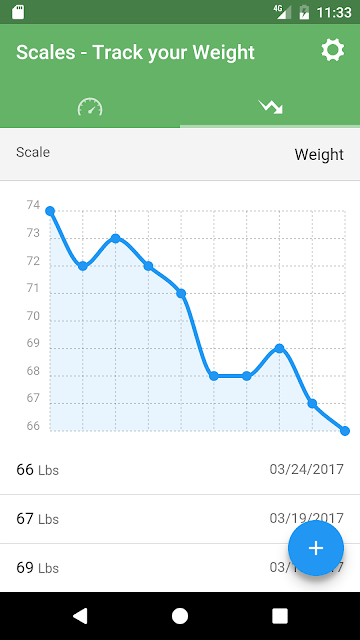The width and height of the screenshot is (360, 640).
Task: Switch to the gauge dashboard tab
Action: tap(90, 107)
